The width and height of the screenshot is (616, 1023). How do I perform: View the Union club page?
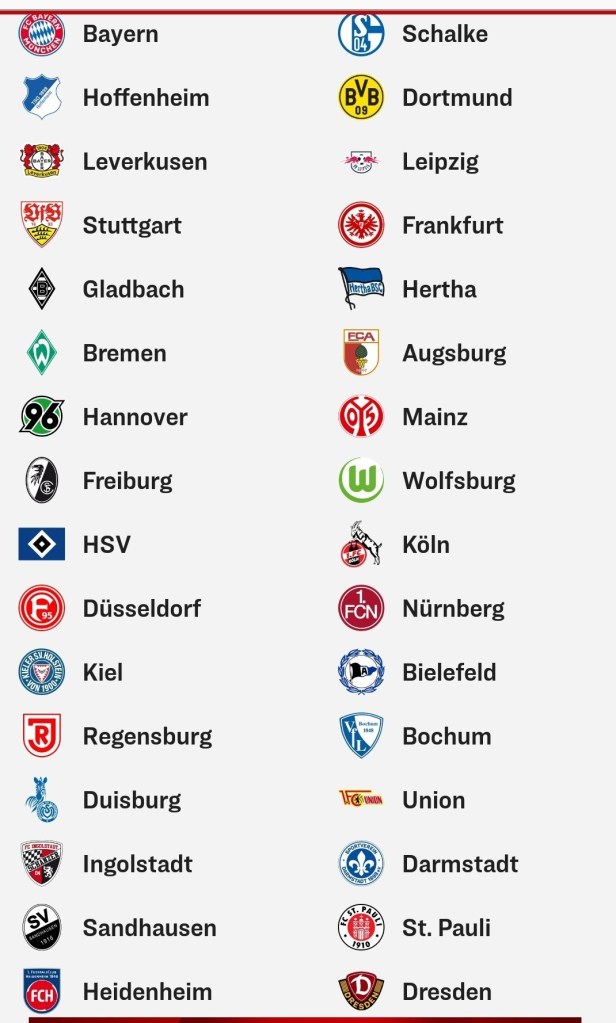coord(433,801)
